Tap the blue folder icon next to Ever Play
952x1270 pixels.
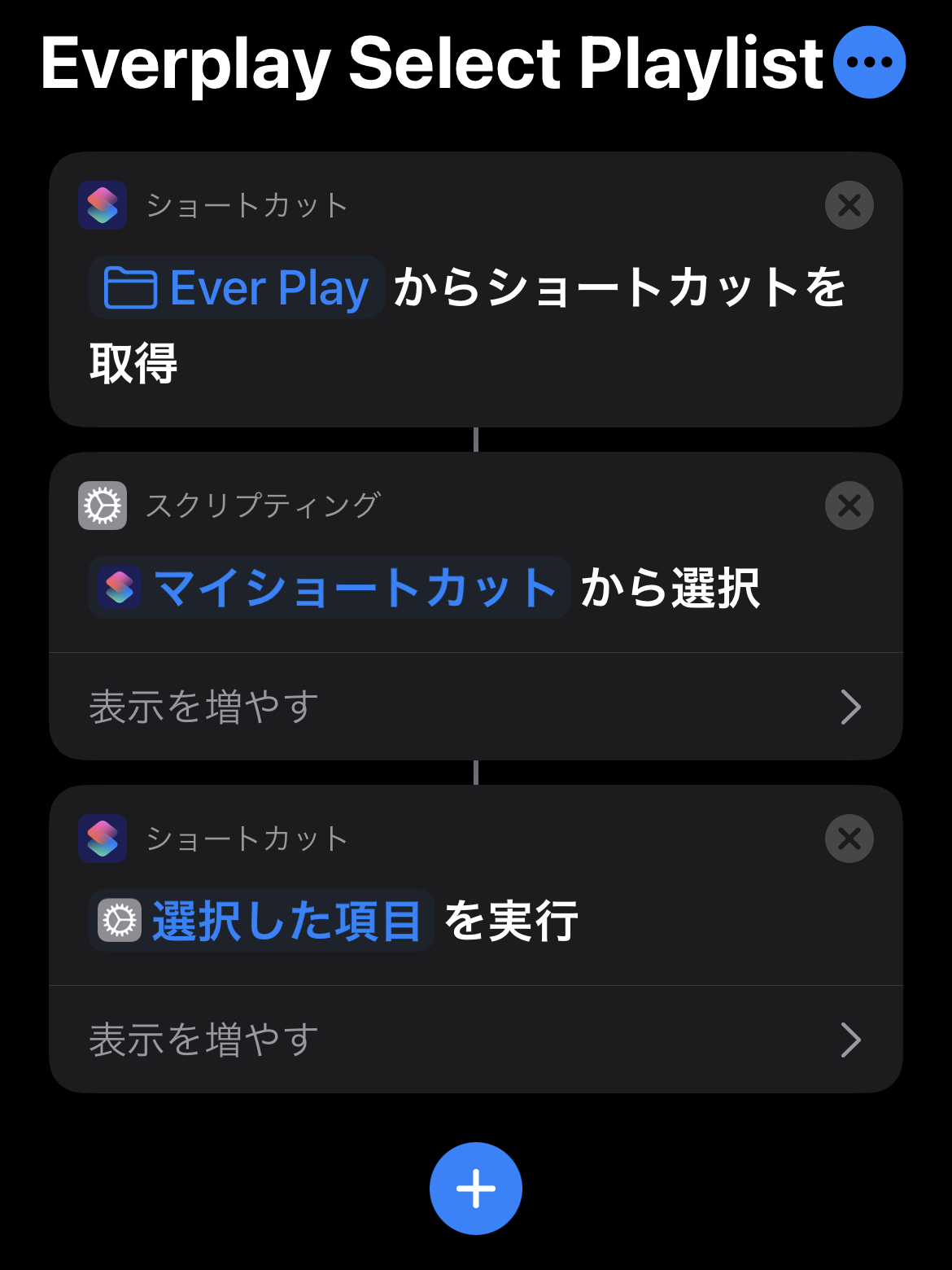[x=130, y=287]
